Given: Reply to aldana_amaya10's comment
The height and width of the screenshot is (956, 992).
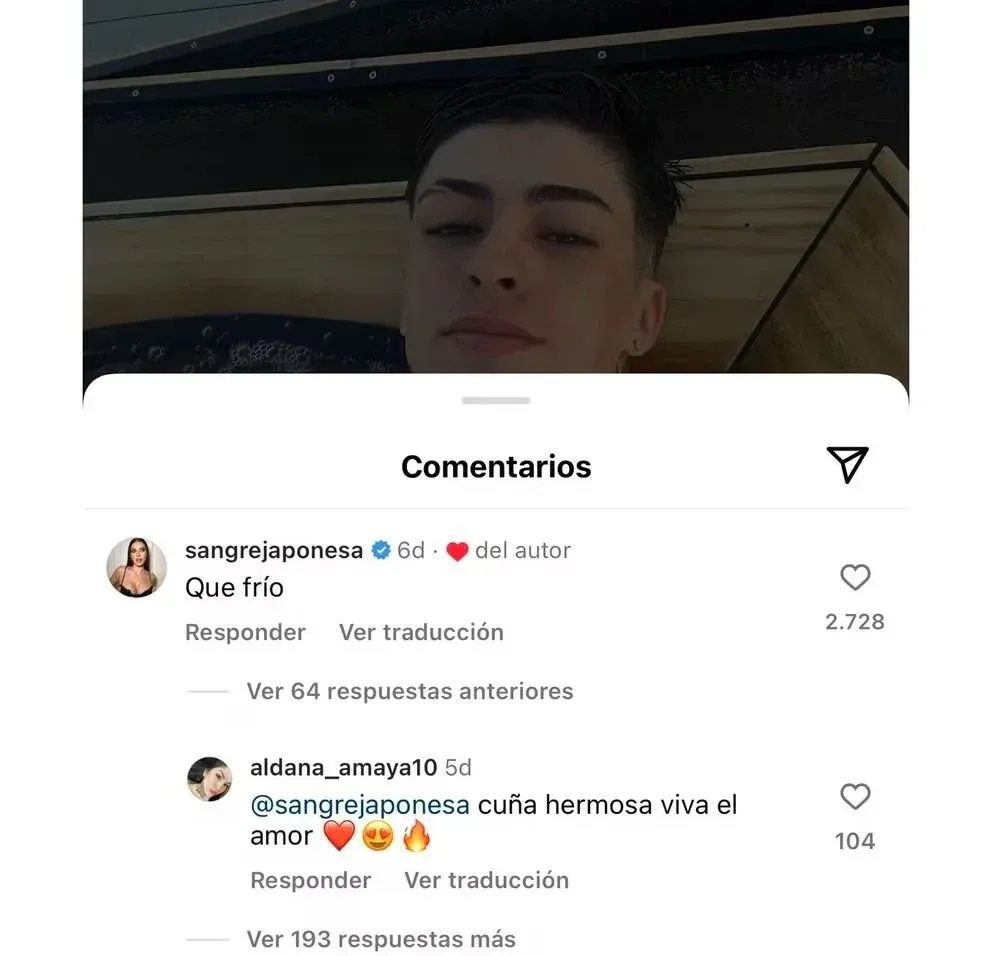Looking at the screenshot, I should tap(310, 880).
